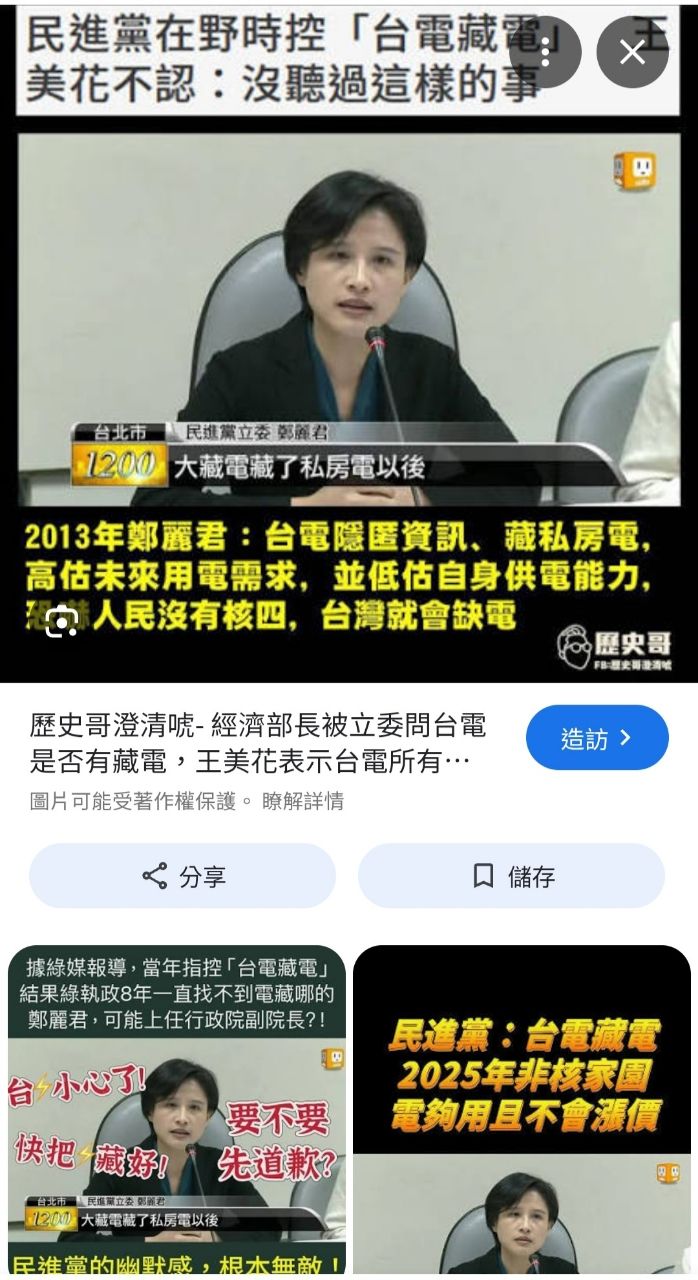Share this image via 分享
The height and width of the screenshot is (1280, 698).
click(x=182, y=876)
